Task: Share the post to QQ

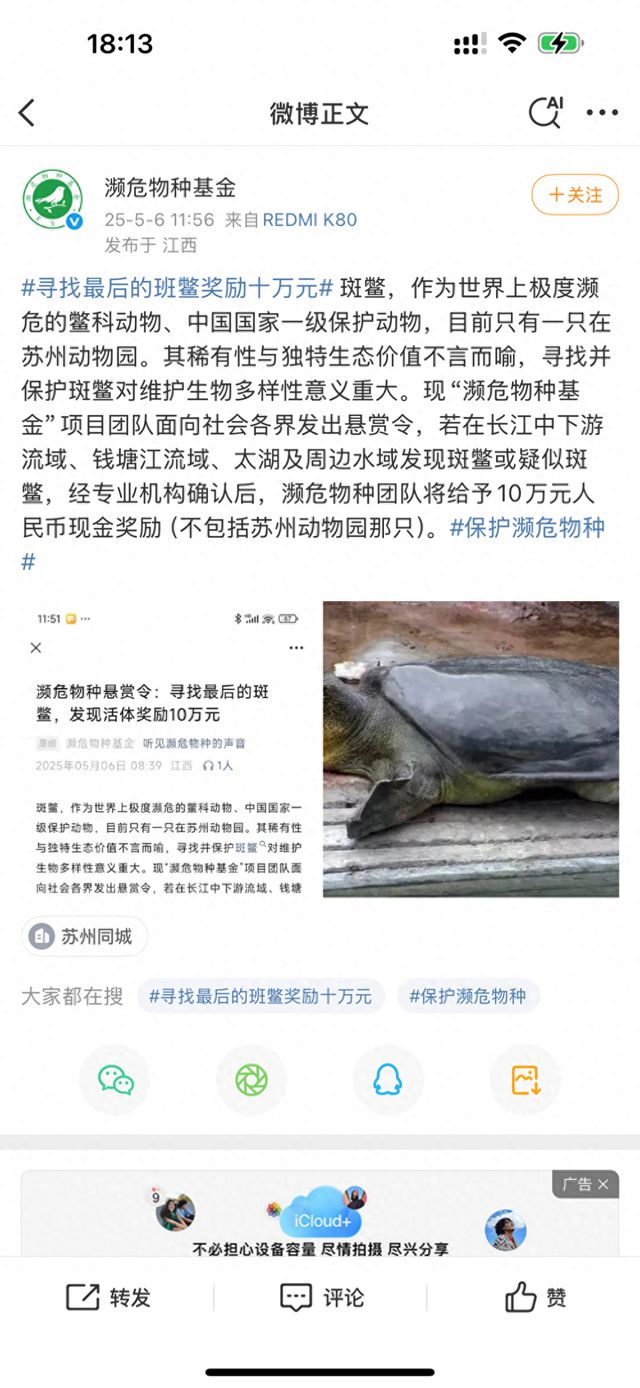Action: (x=388, y=1080)
